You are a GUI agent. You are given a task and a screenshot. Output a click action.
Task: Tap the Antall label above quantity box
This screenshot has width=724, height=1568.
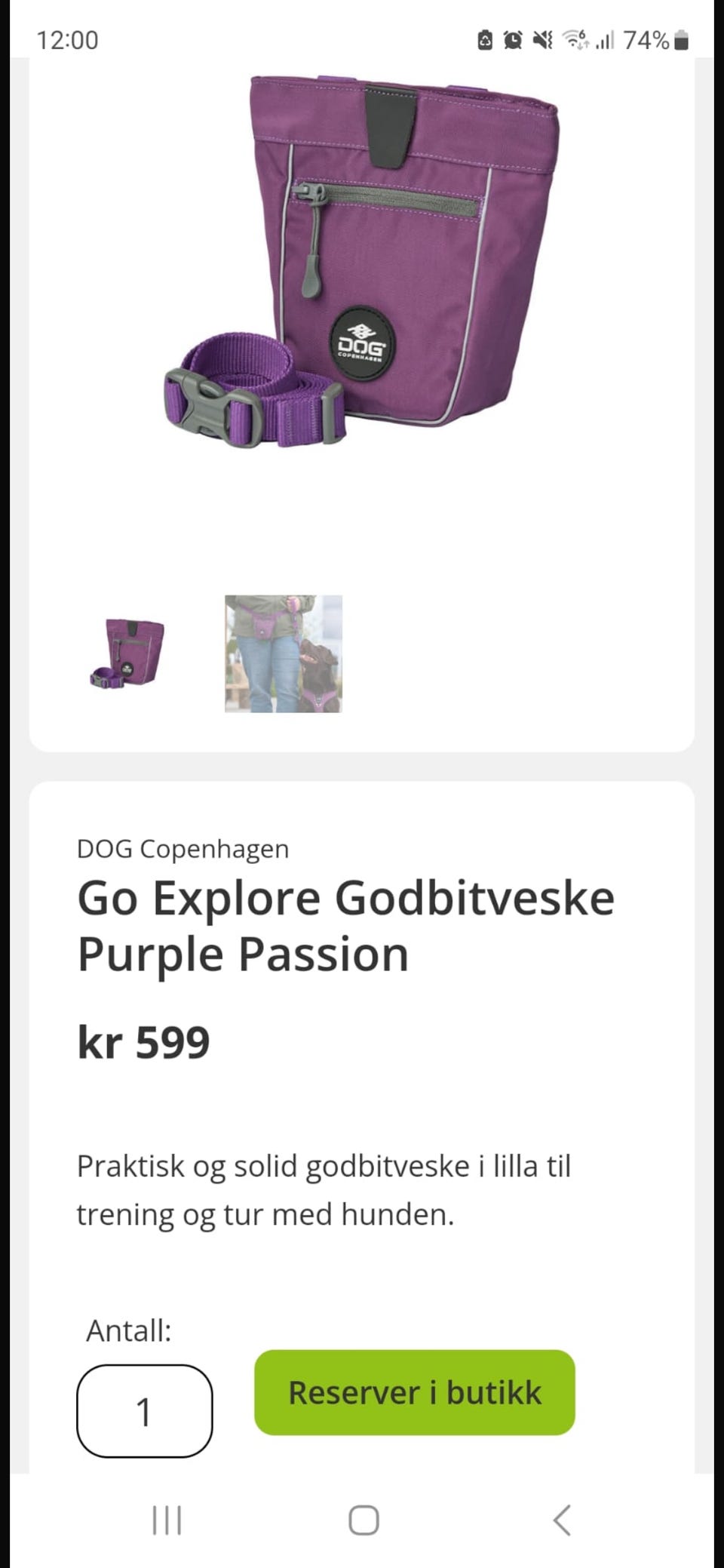coord(128,1331)
